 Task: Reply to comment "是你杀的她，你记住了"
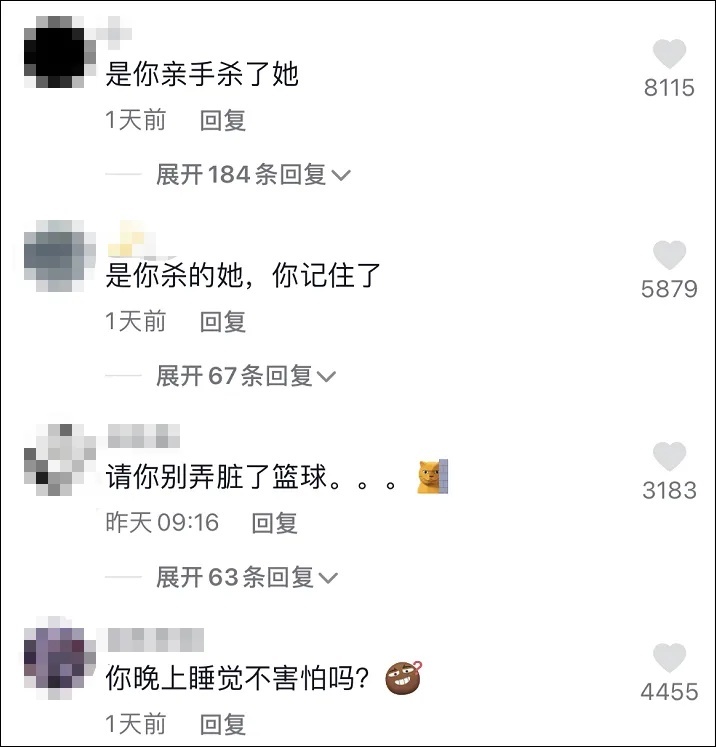[222, 322]
